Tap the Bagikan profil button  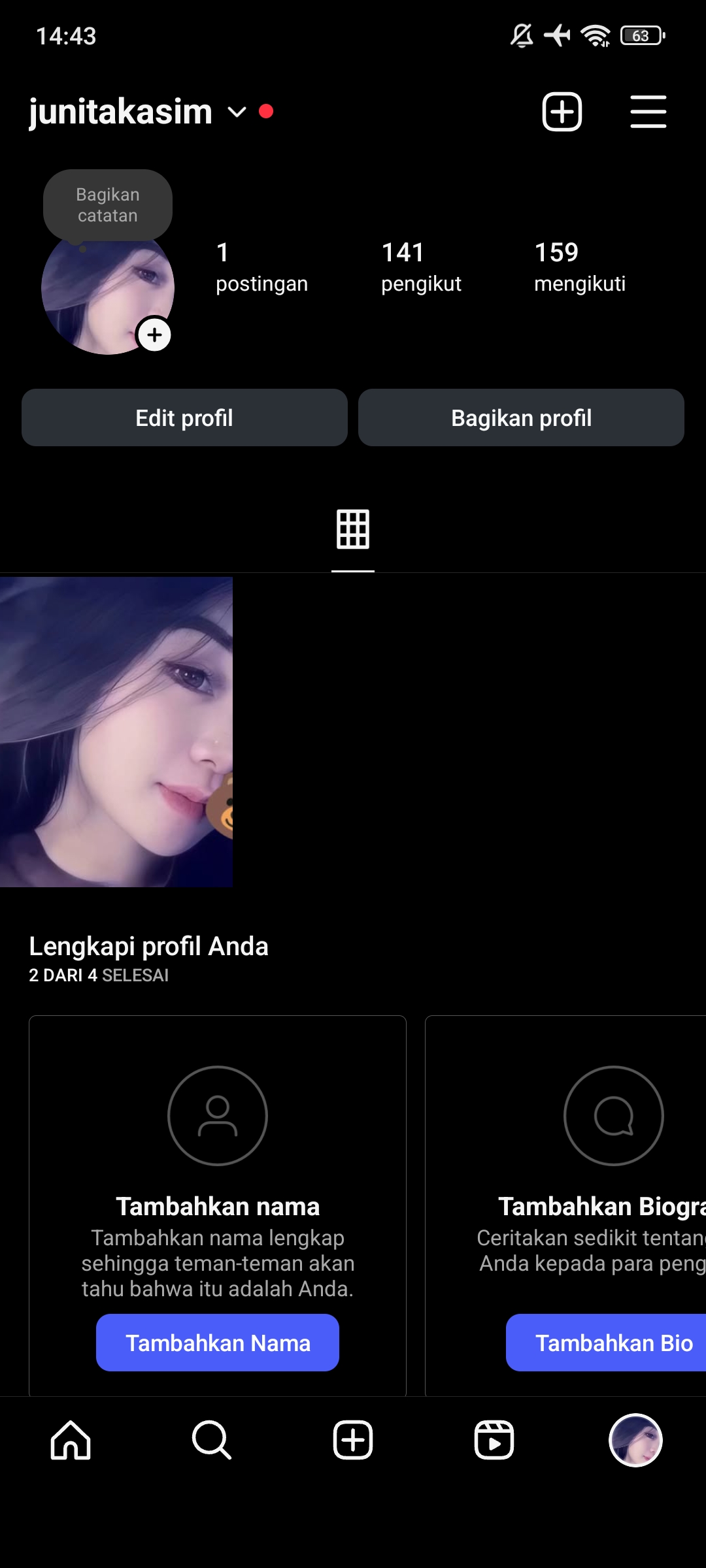click(521, 417)
